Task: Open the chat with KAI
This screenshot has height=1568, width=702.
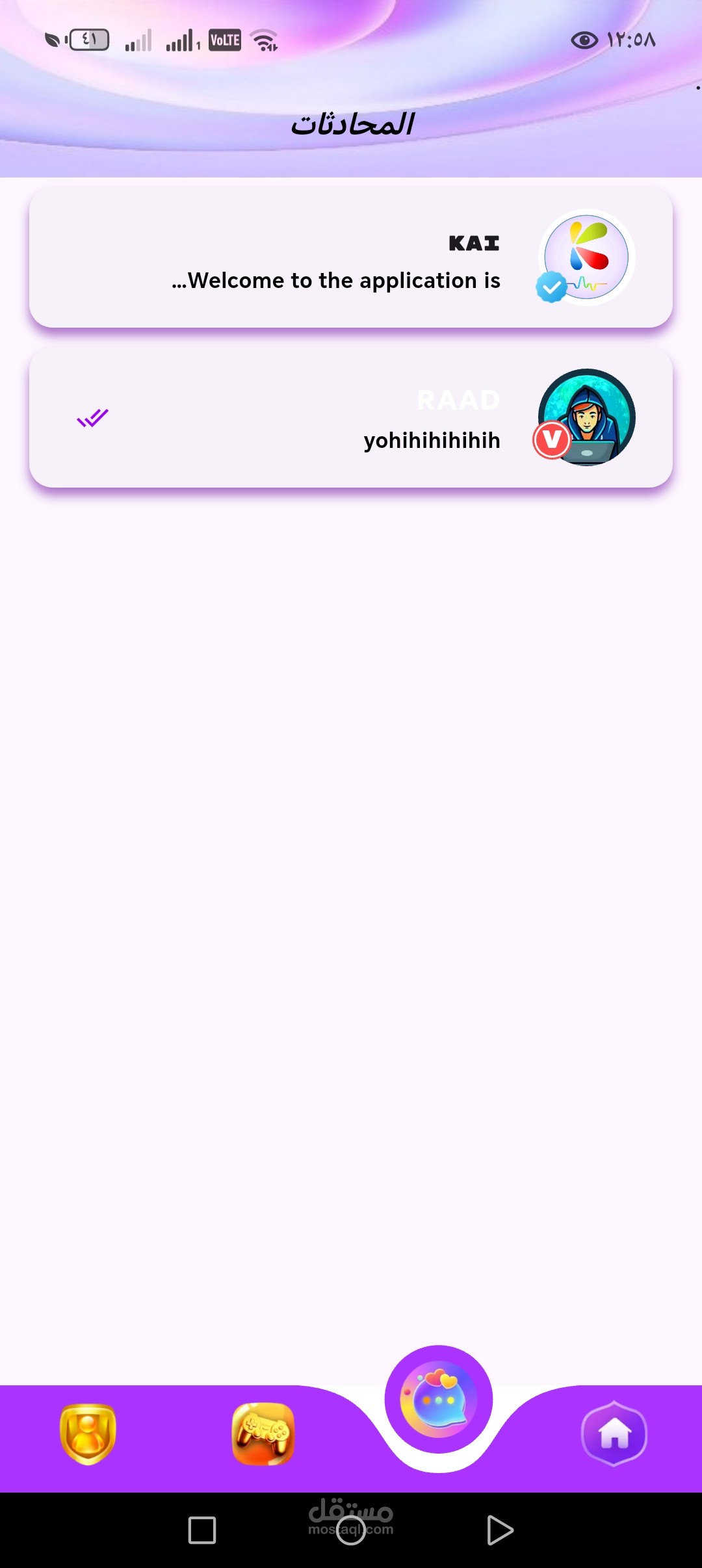Action: click(x=351, y=257)
